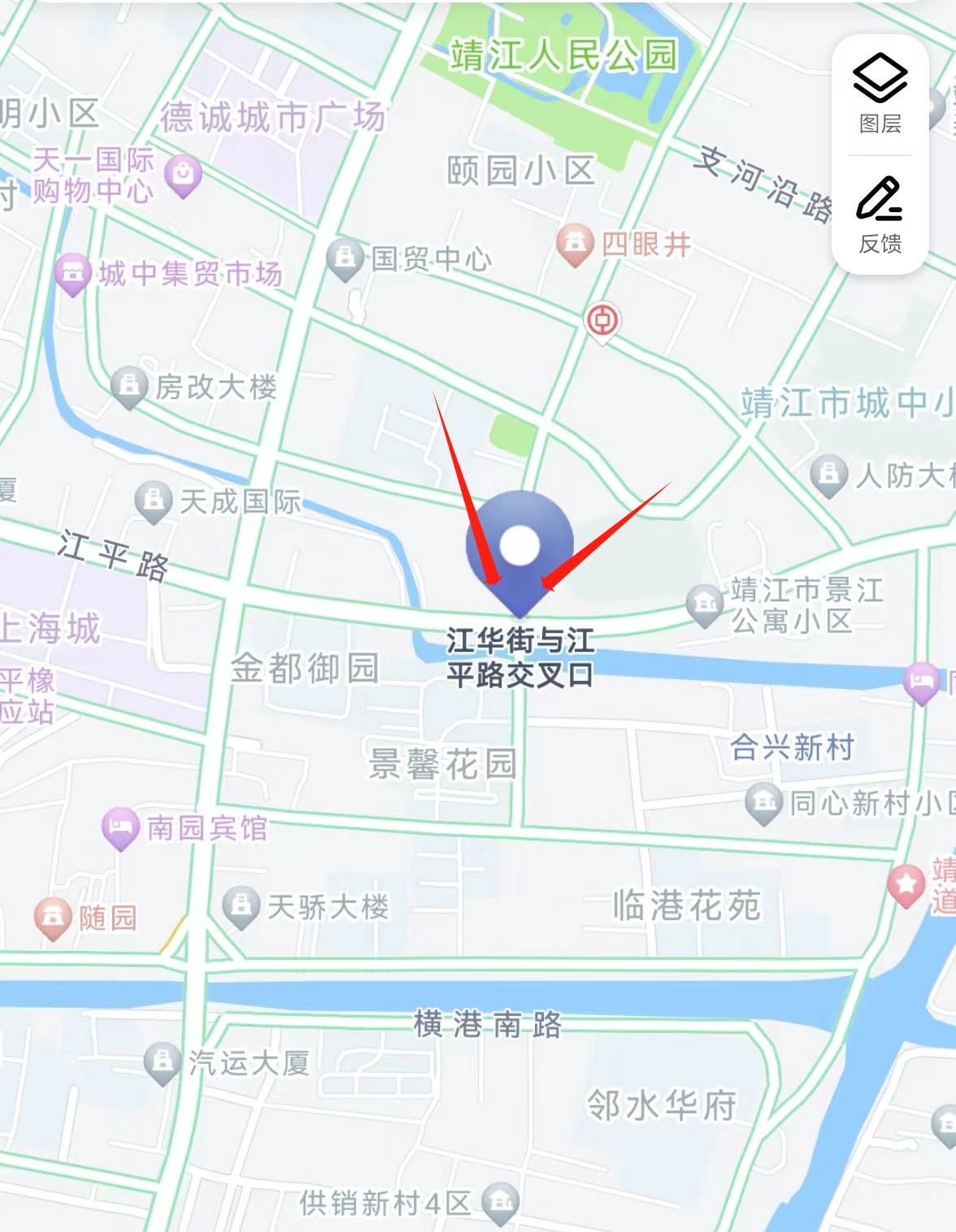Screen dimensions: 956x1232
Task: Open the 靖江市景江公寓小区 marker
Action: 704,605
